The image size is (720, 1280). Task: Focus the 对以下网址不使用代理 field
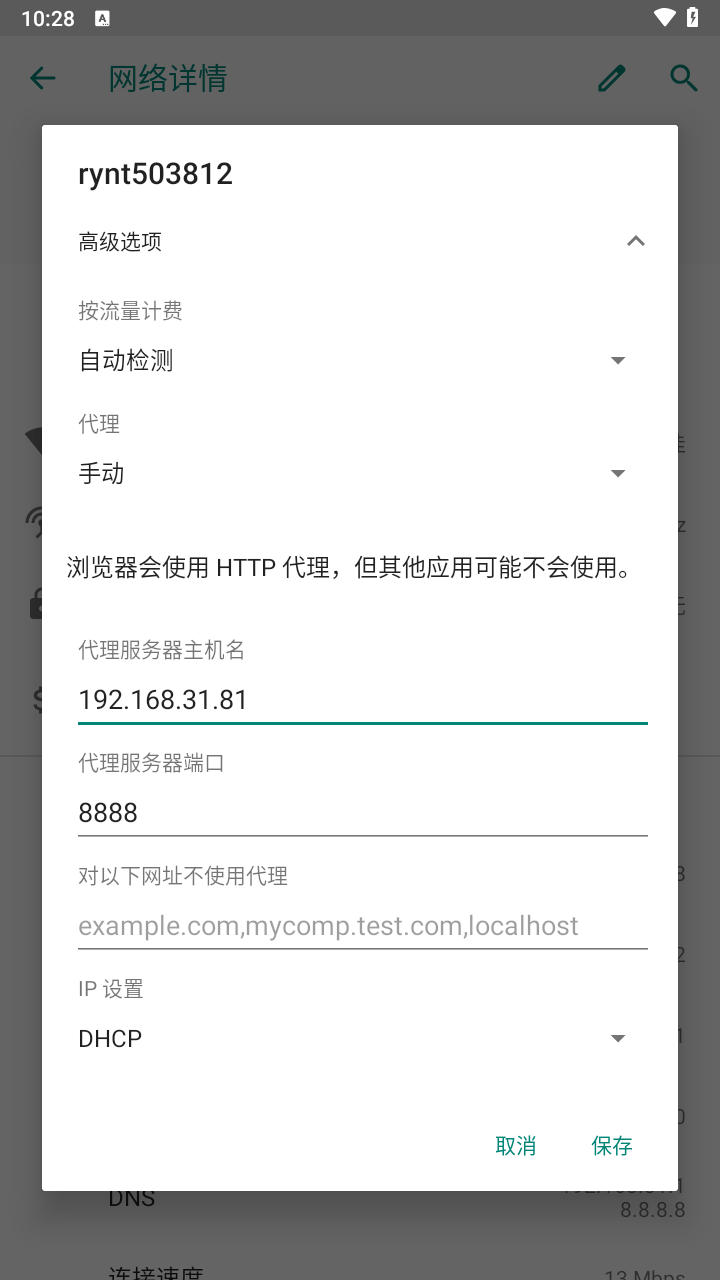(362, 925)
